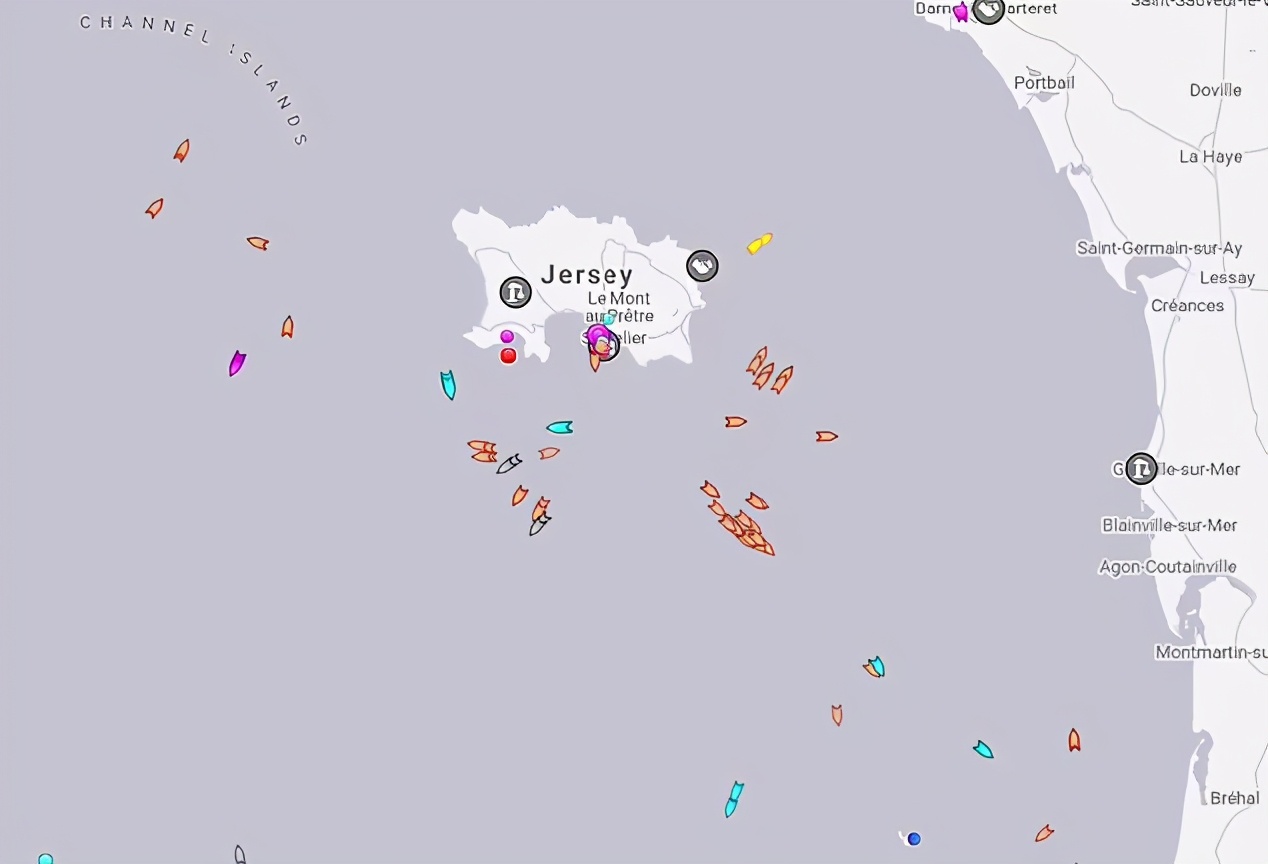
Task: Open the grey marker on Jersey's northeast coast
Action: click(702, 266)
